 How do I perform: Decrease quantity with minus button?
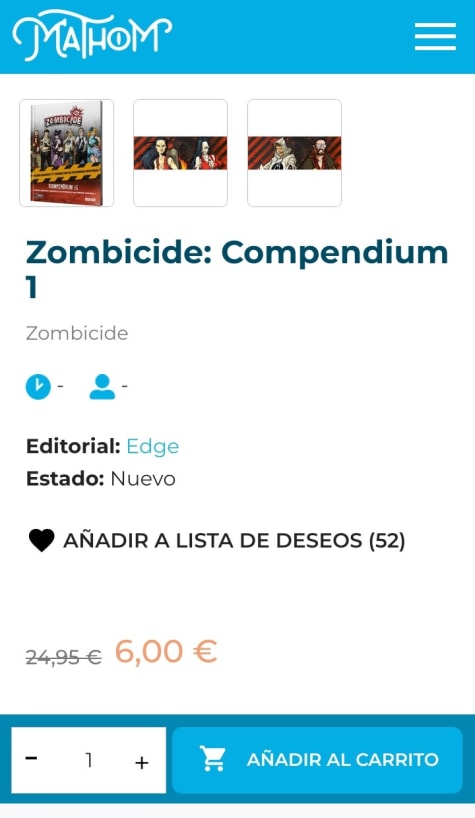(x=32, y=758)
